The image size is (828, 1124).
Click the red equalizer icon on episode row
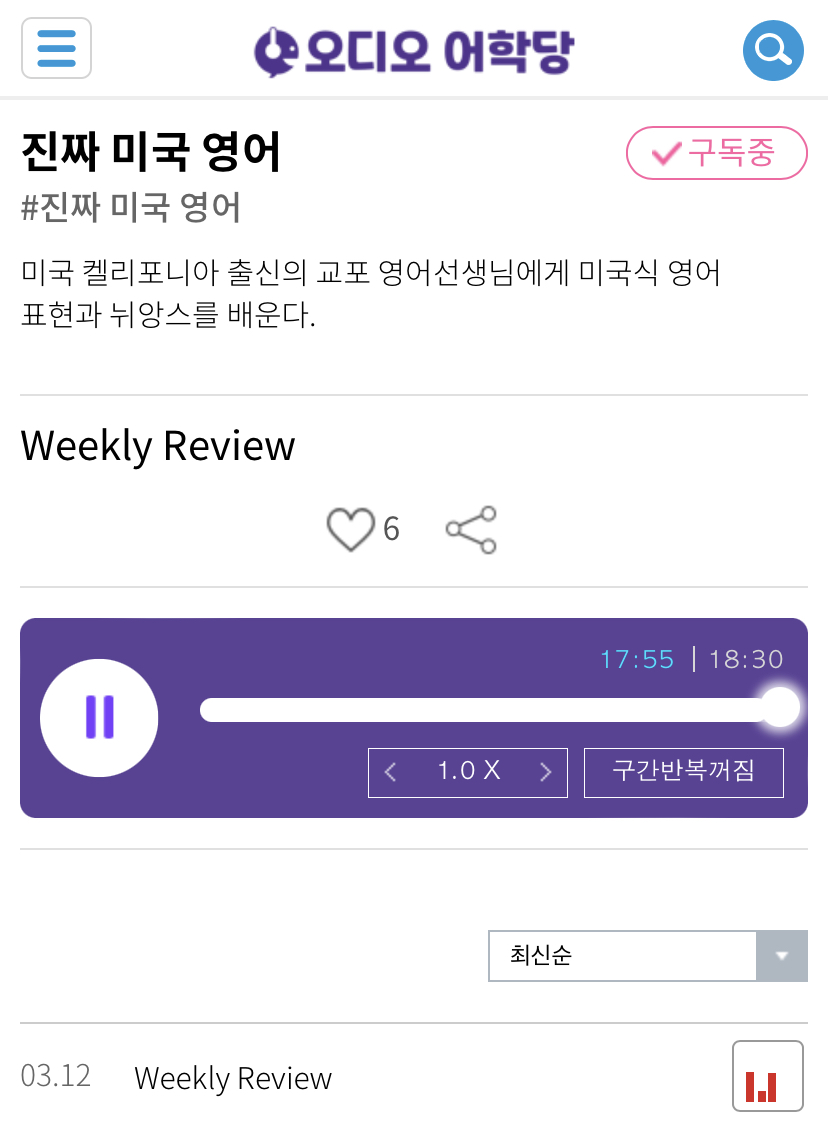767,1076
